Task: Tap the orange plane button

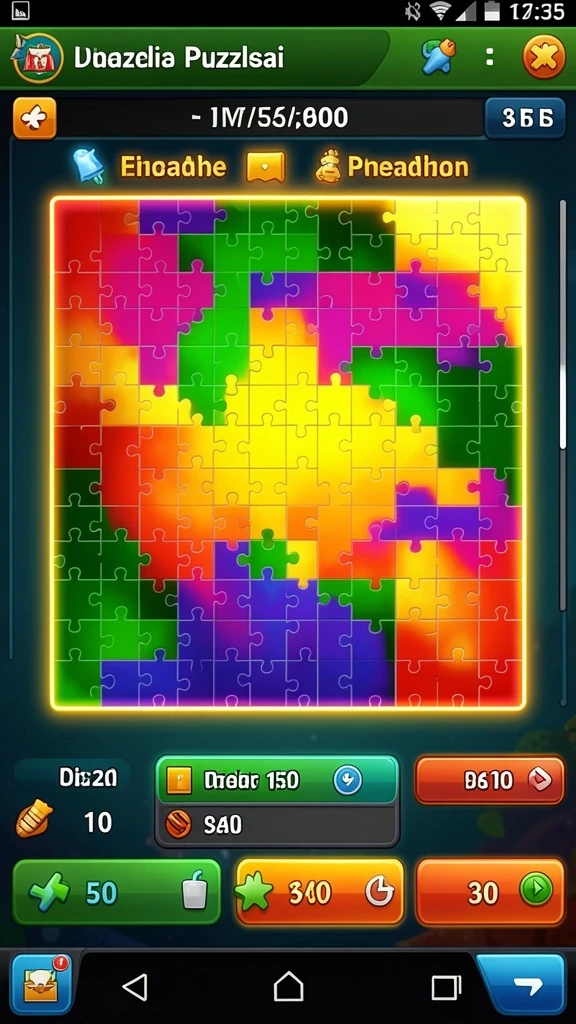Action: [x=35, y=118]
